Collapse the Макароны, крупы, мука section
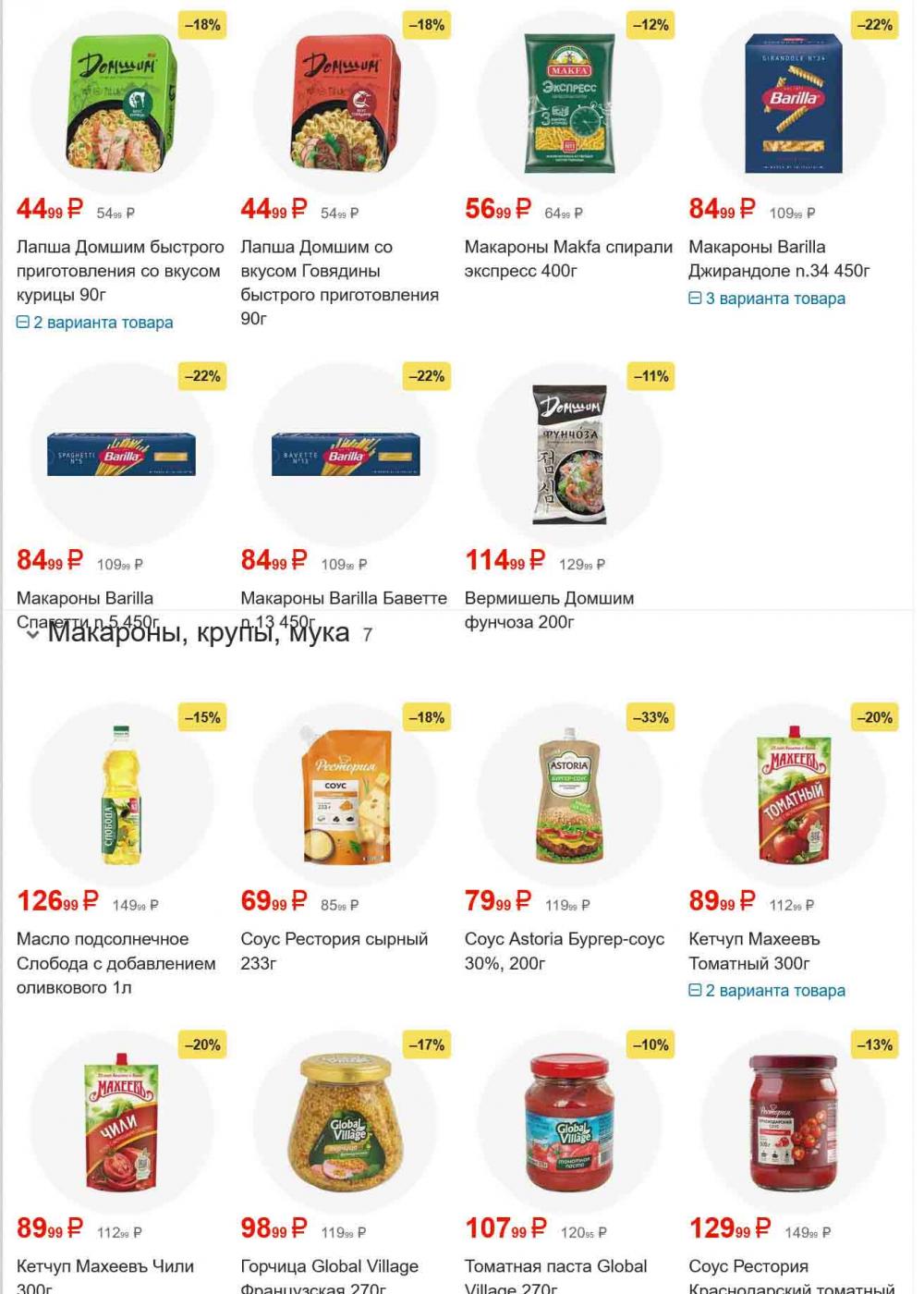This screenshot has height=1294, width=924. [x=33, y=635]
